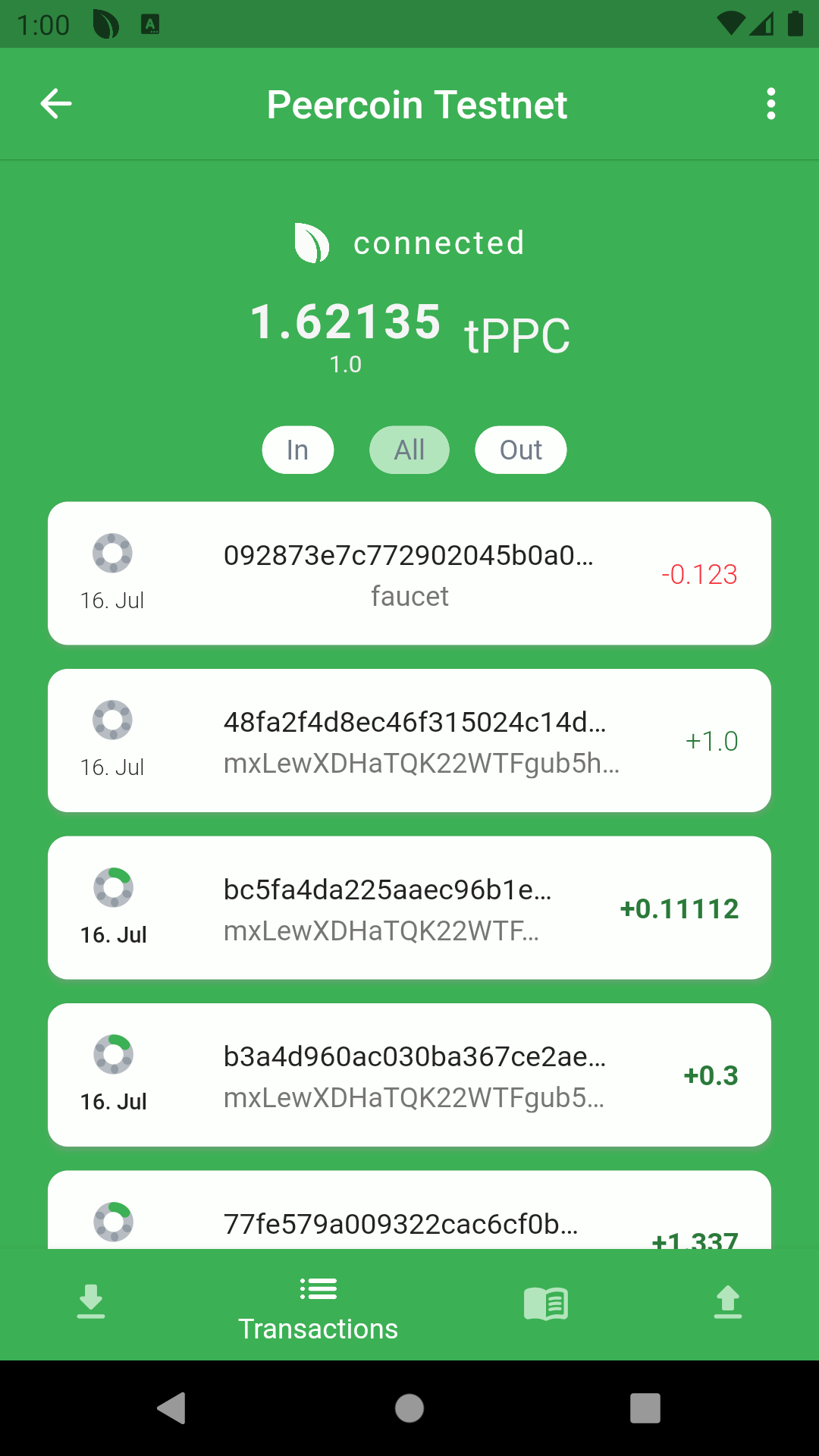Tap the system home button

click(409, 1408)
